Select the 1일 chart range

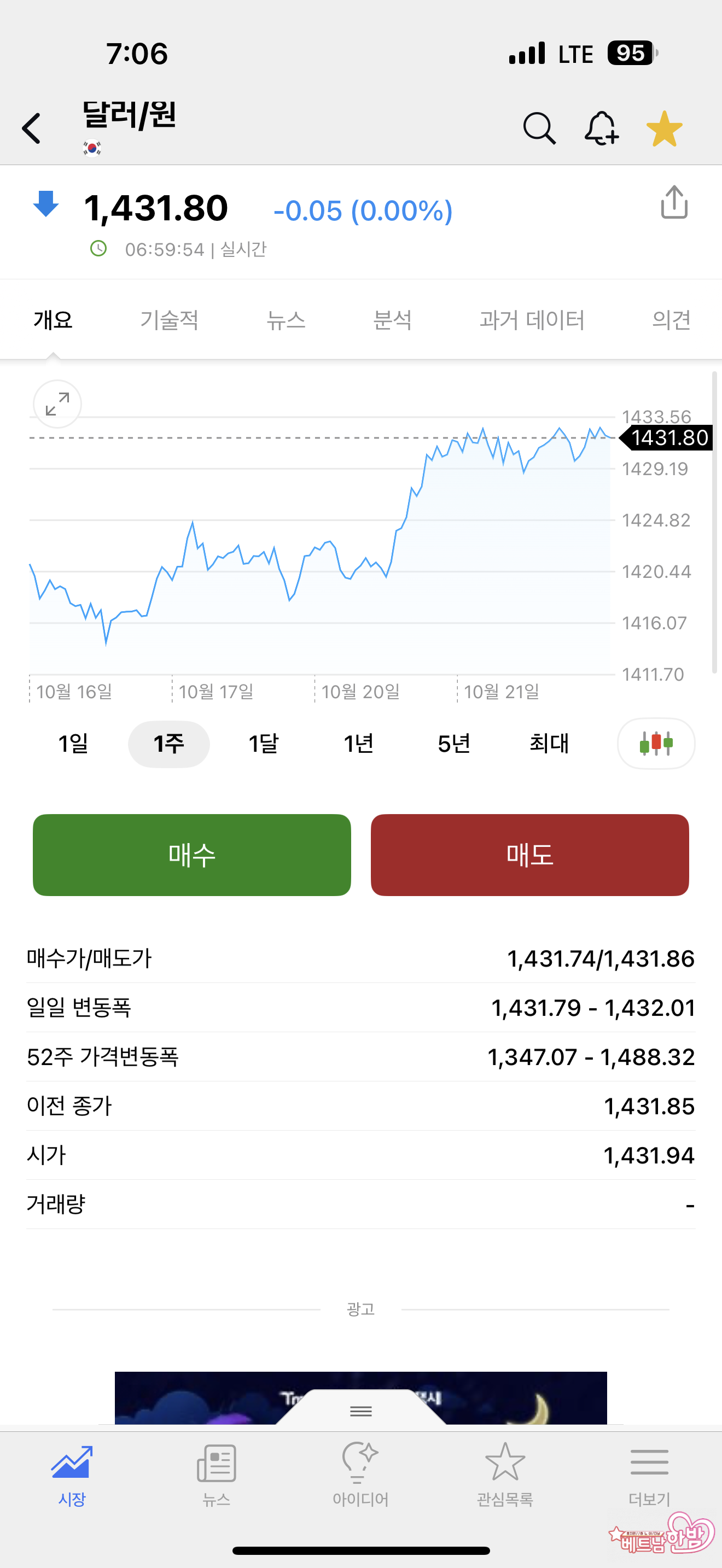(73, 743)
